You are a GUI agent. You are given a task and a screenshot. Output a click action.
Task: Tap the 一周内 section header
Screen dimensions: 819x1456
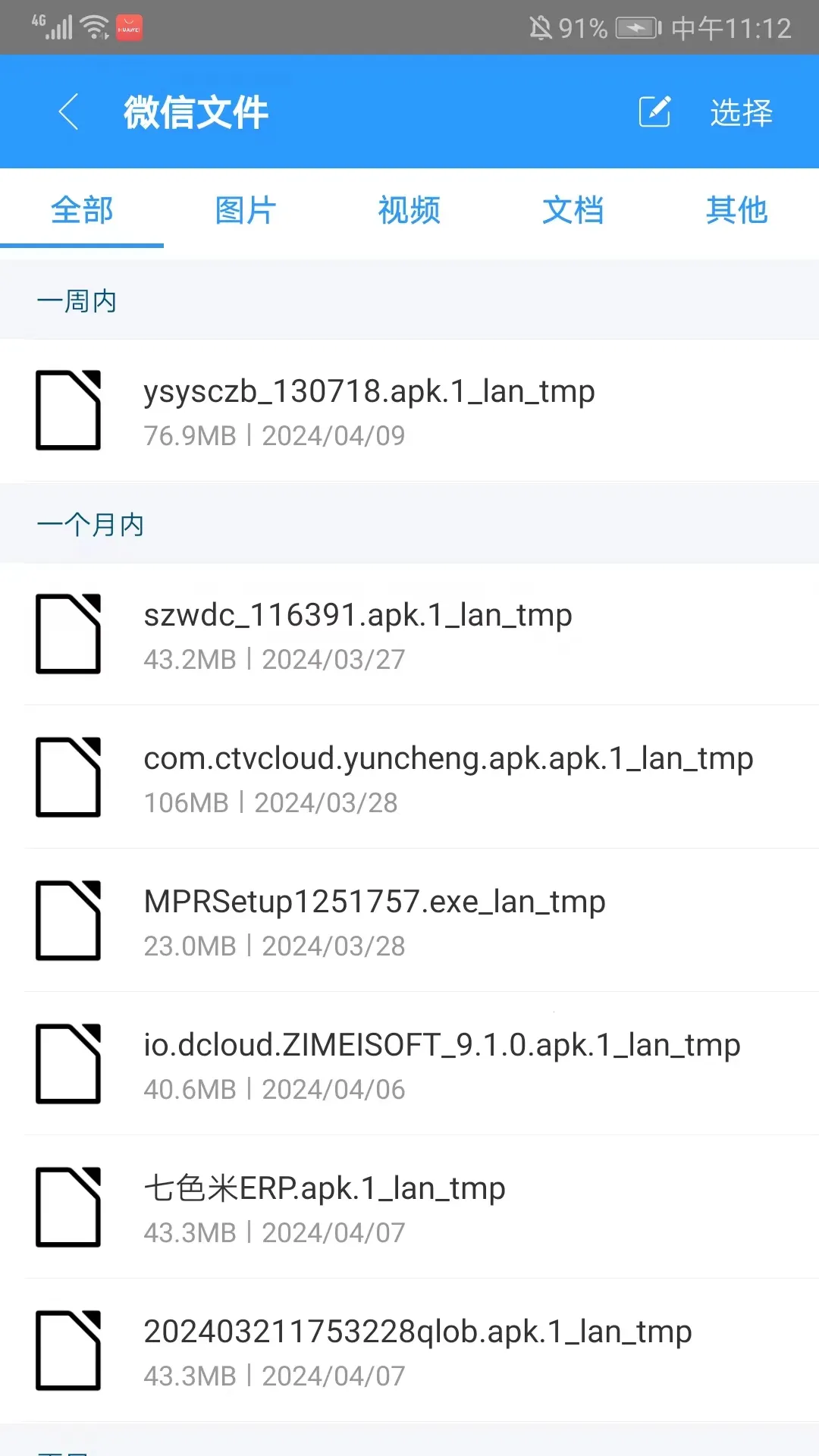[x=77, y=300]
